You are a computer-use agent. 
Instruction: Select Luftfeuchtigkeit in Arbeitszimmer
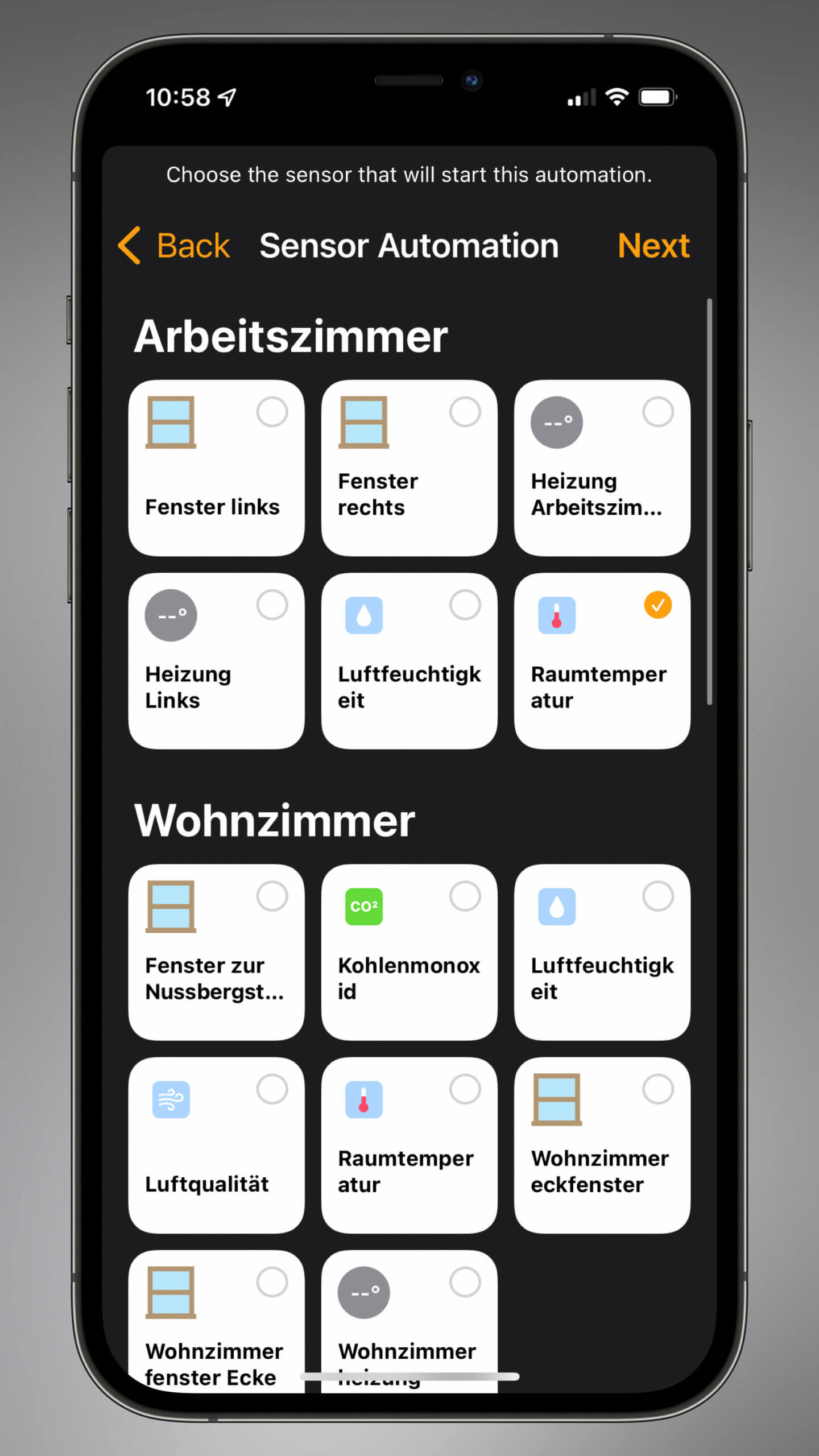click(409, 660)
